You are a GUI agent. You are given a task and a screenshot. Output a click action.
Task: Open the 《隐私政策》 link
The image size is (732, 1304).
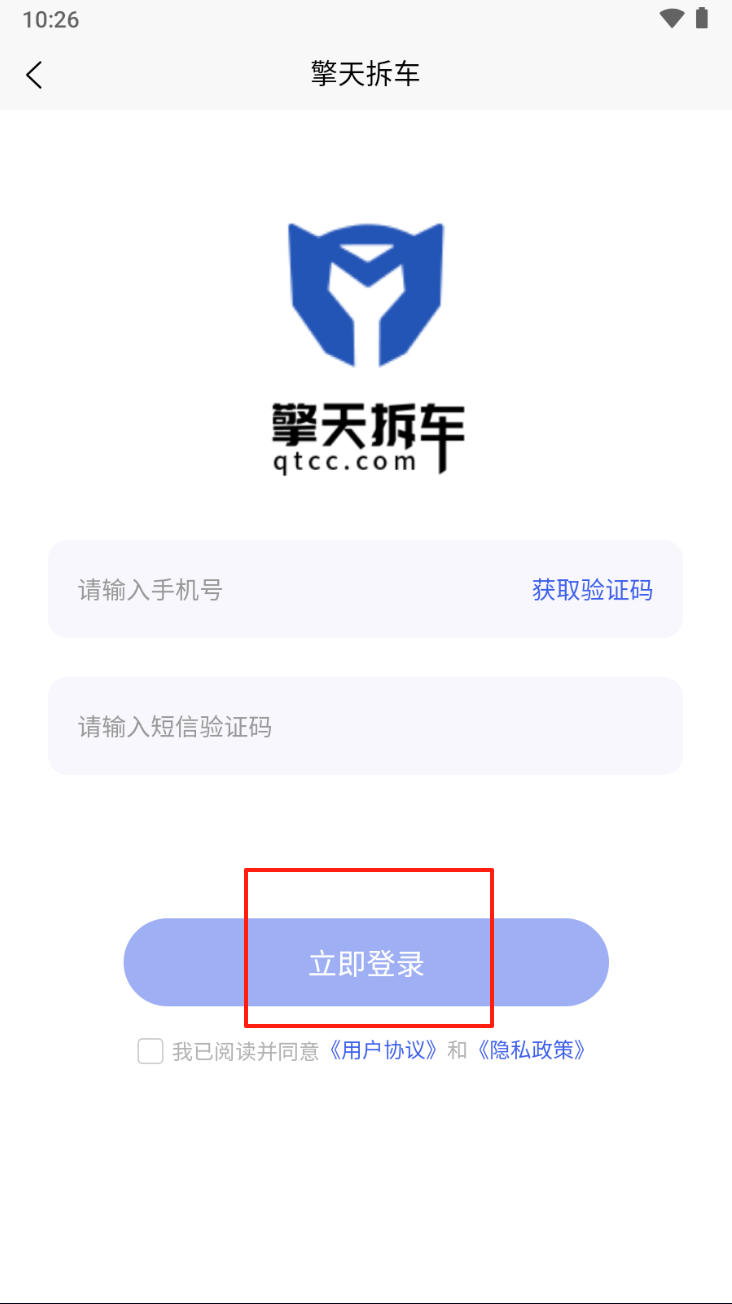point(531,1051)
